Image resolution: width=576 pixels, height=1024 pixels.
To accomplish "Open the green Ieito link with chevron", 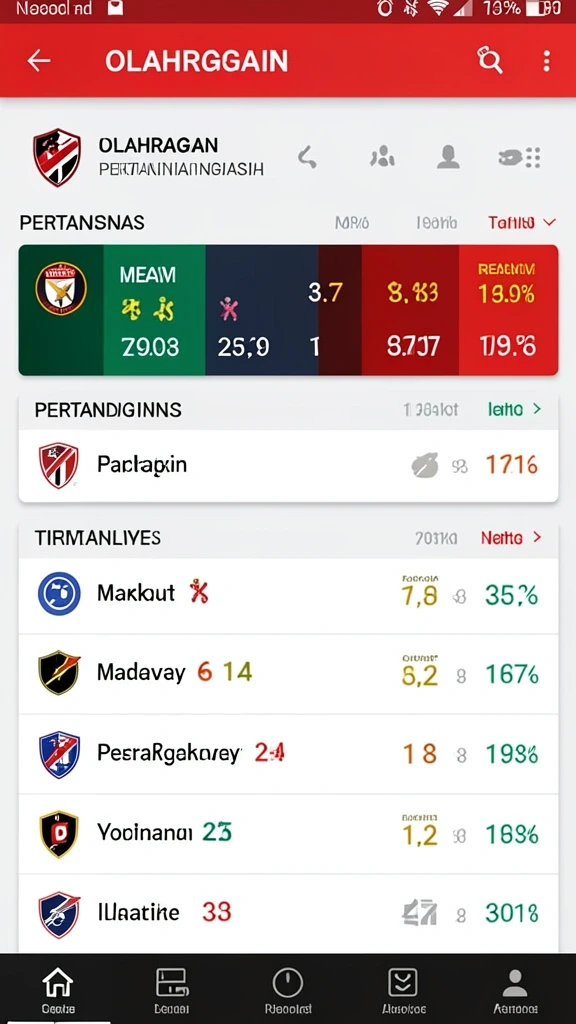I will (515, 409).
